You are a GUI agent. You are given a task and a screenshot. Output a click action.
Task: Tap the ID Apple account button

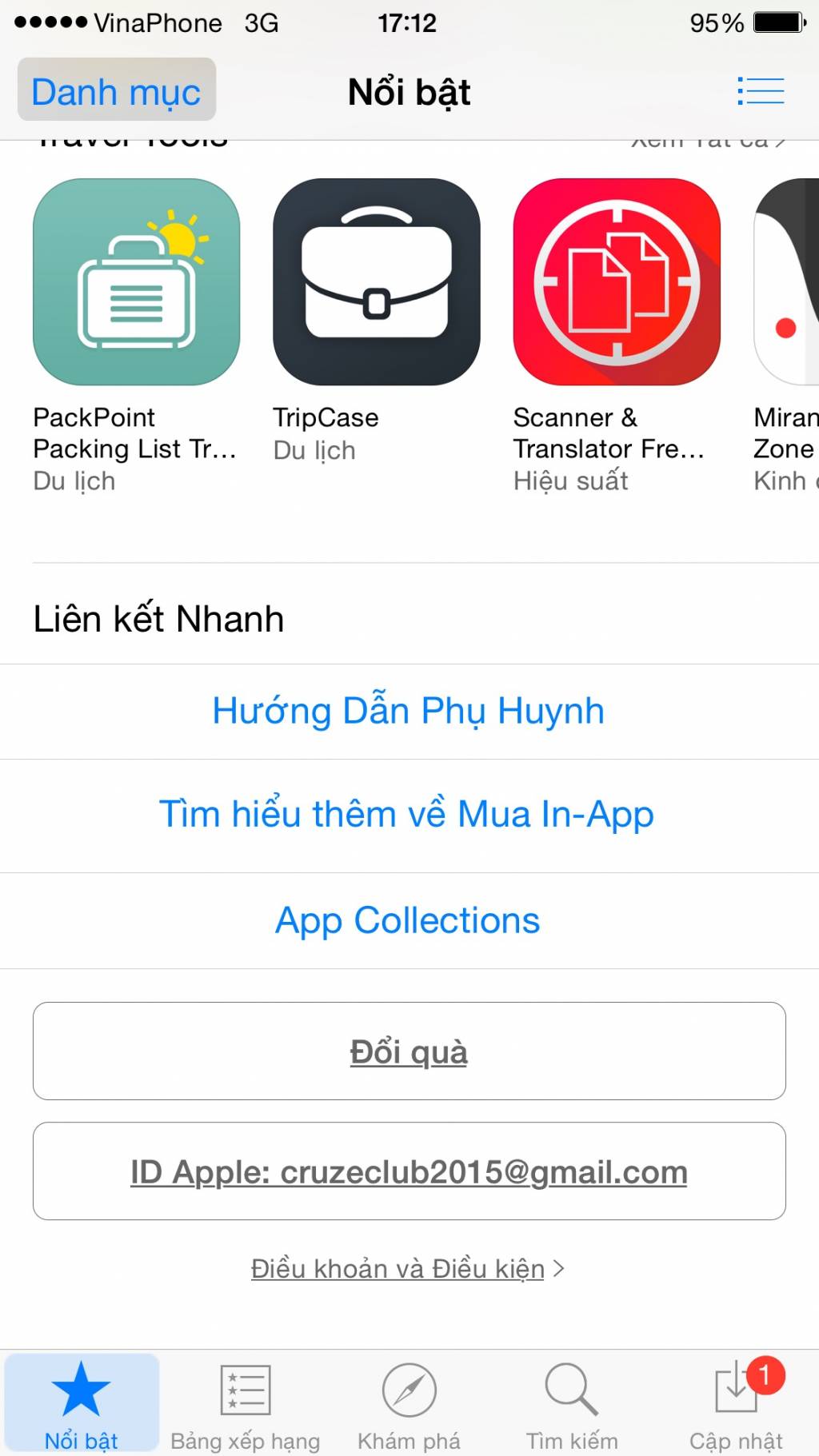click(x=409, y=1171)
